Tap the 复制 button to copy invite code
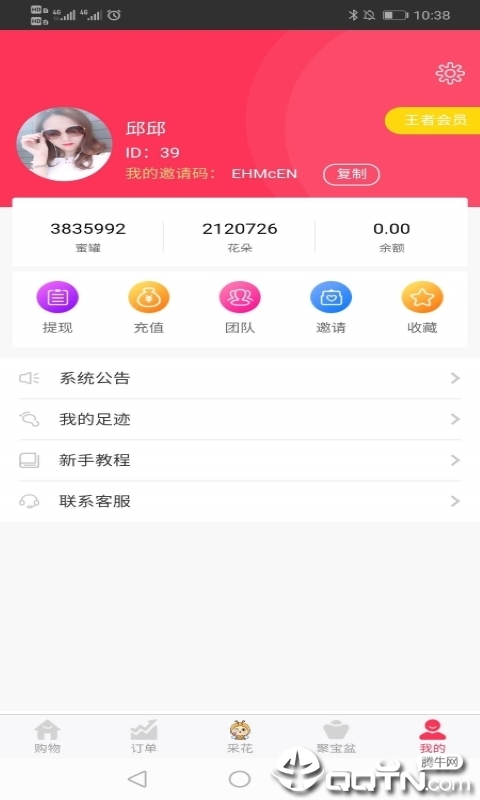The width and height of the screenshot is (480, 800). tap(351, 174)
